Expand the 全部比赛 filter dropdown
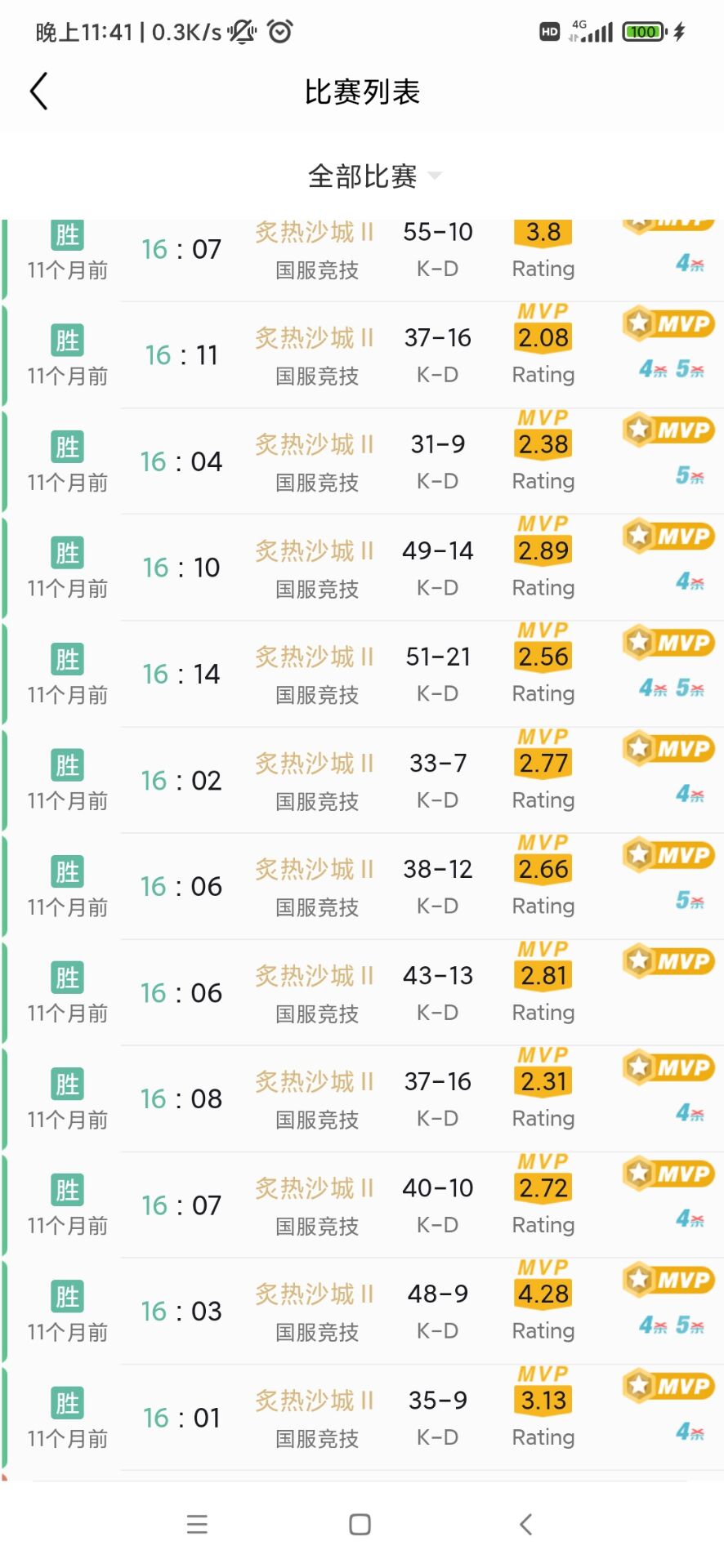The width and height of the screenshot is (724, 1568). tap(373, 176)
